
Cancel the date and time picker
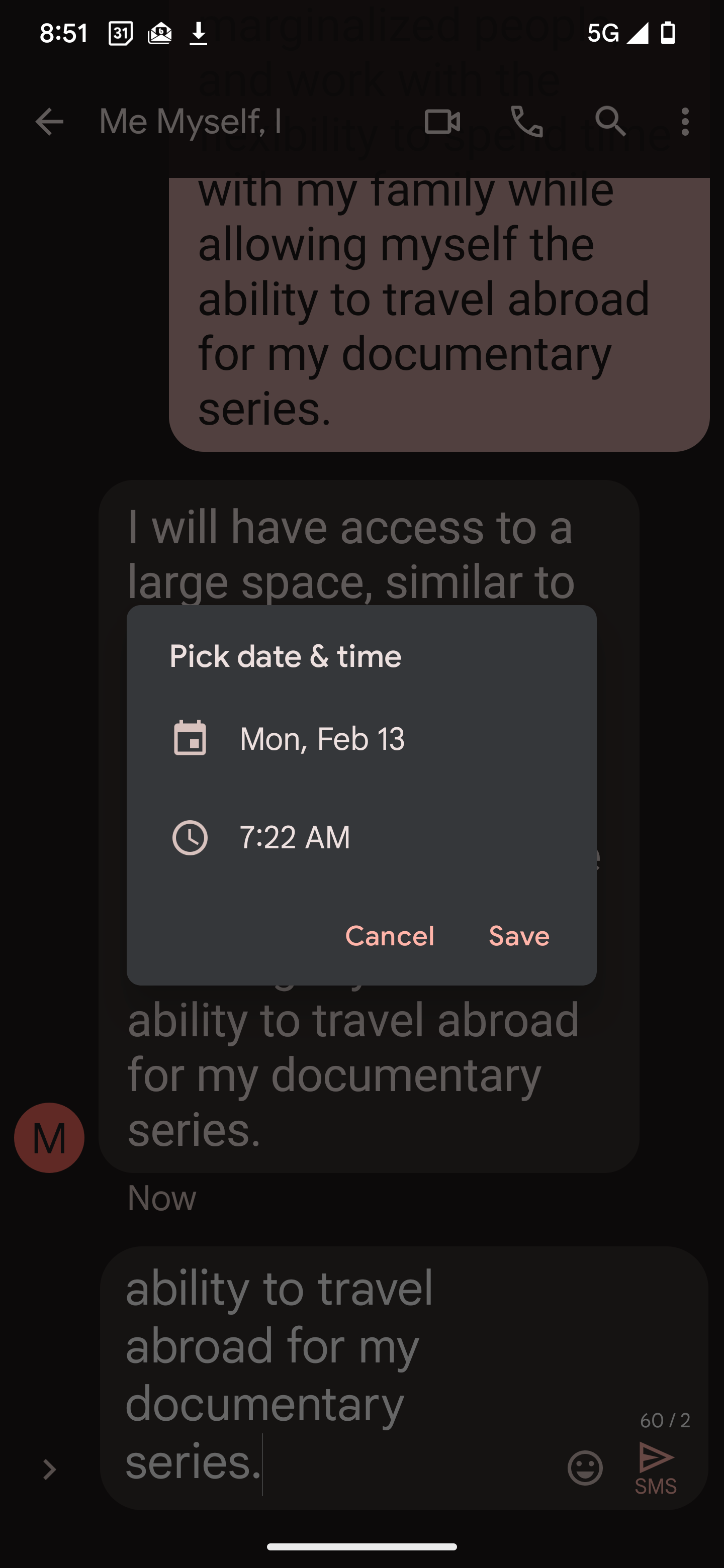point(390,936)
